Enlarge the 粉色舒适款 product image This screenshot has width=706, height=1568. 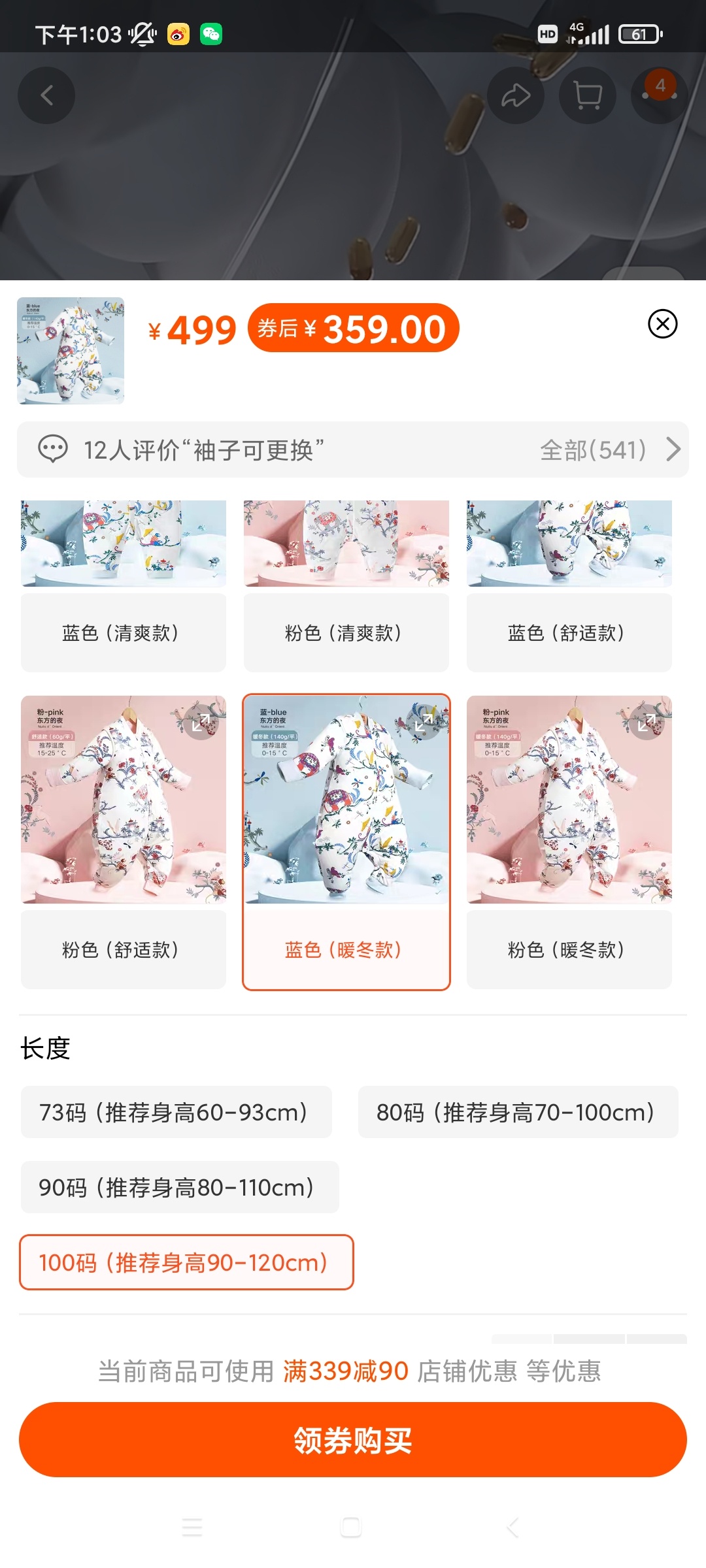(x=201, y=723)
